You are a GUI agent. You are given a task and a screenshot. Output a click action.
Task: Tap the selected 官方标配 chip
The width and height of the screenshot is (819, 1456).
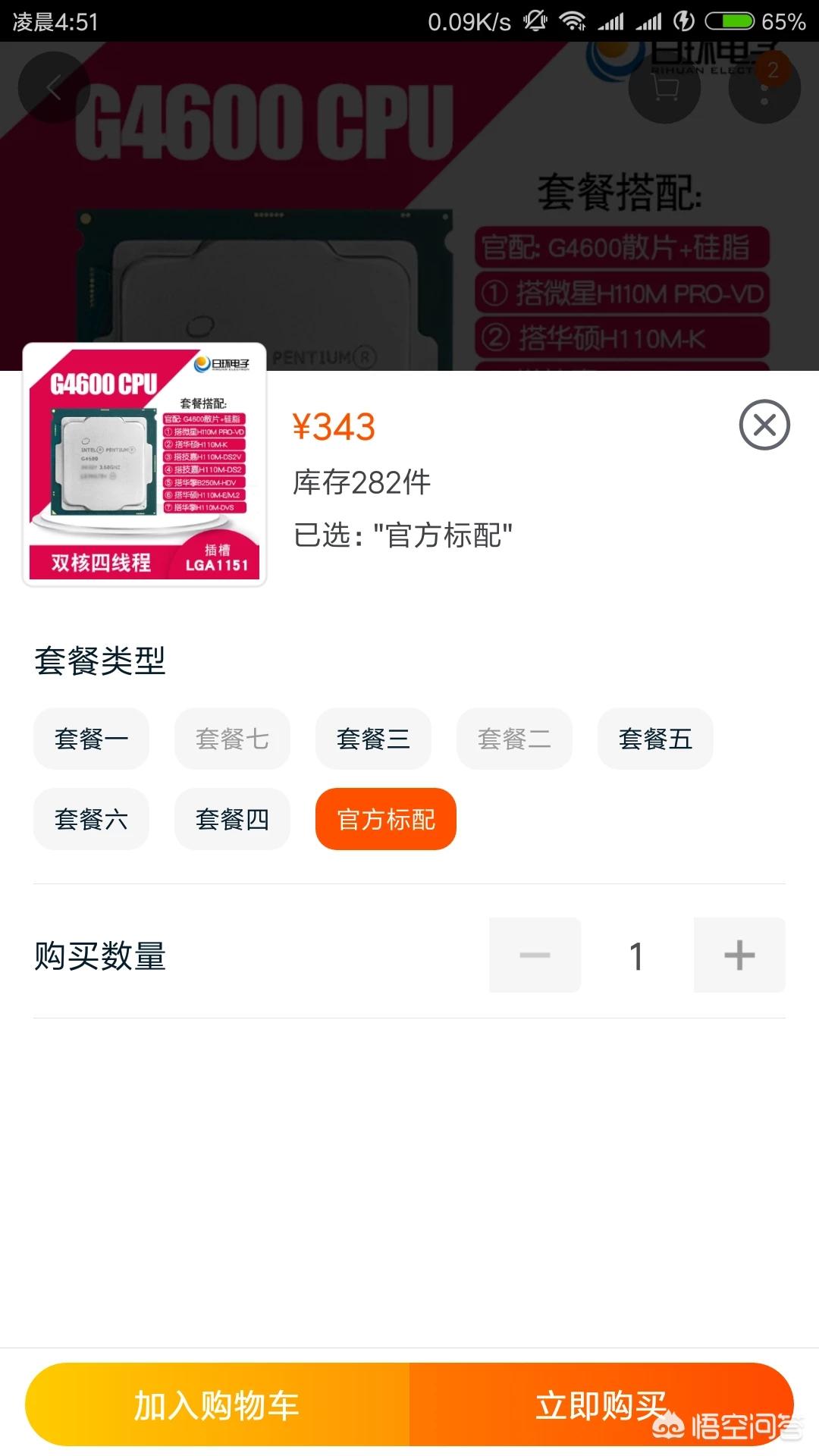coord(386,819)
